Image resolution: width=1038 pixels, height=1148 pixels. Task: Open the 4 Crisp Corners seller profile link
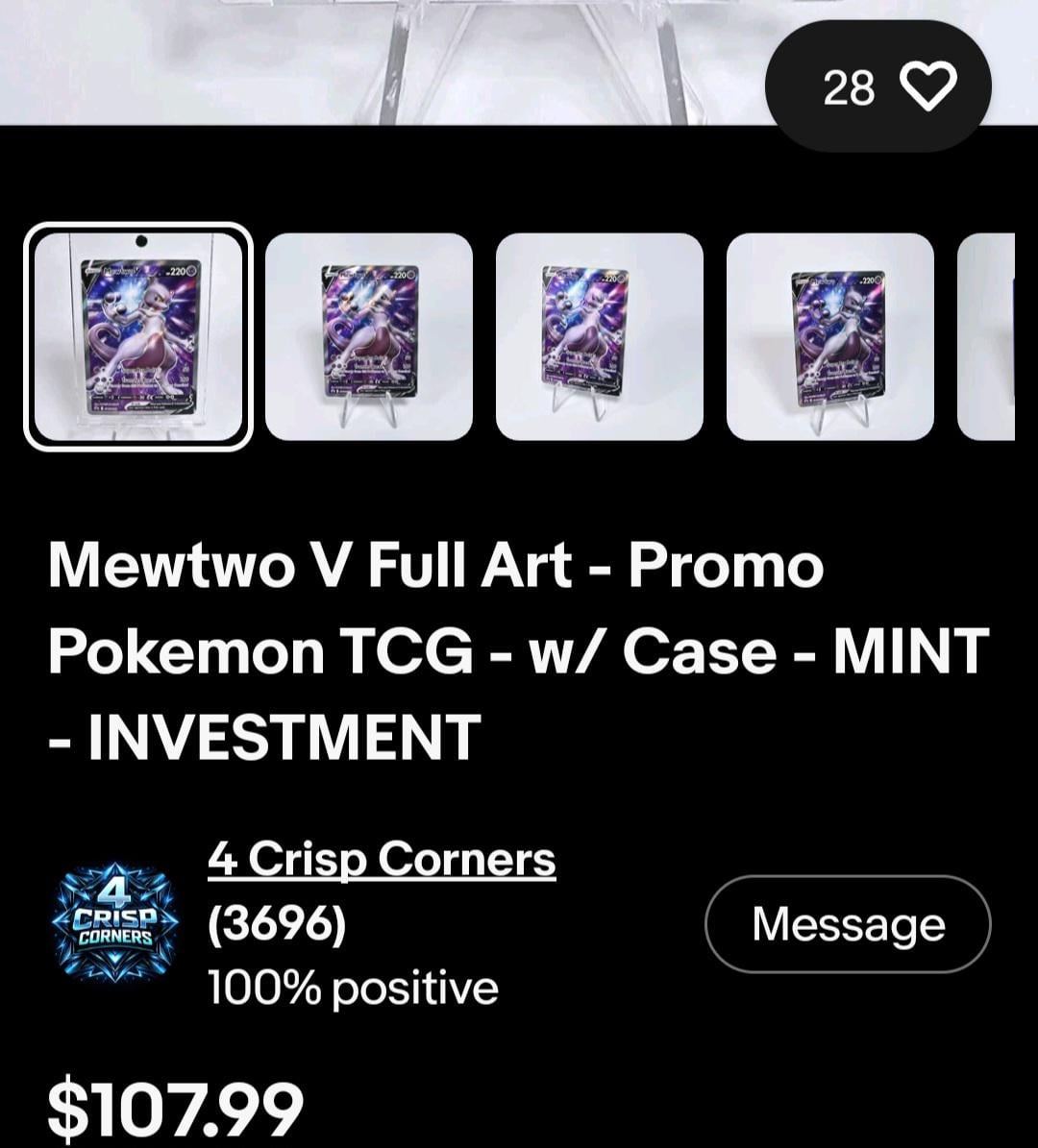382,859
